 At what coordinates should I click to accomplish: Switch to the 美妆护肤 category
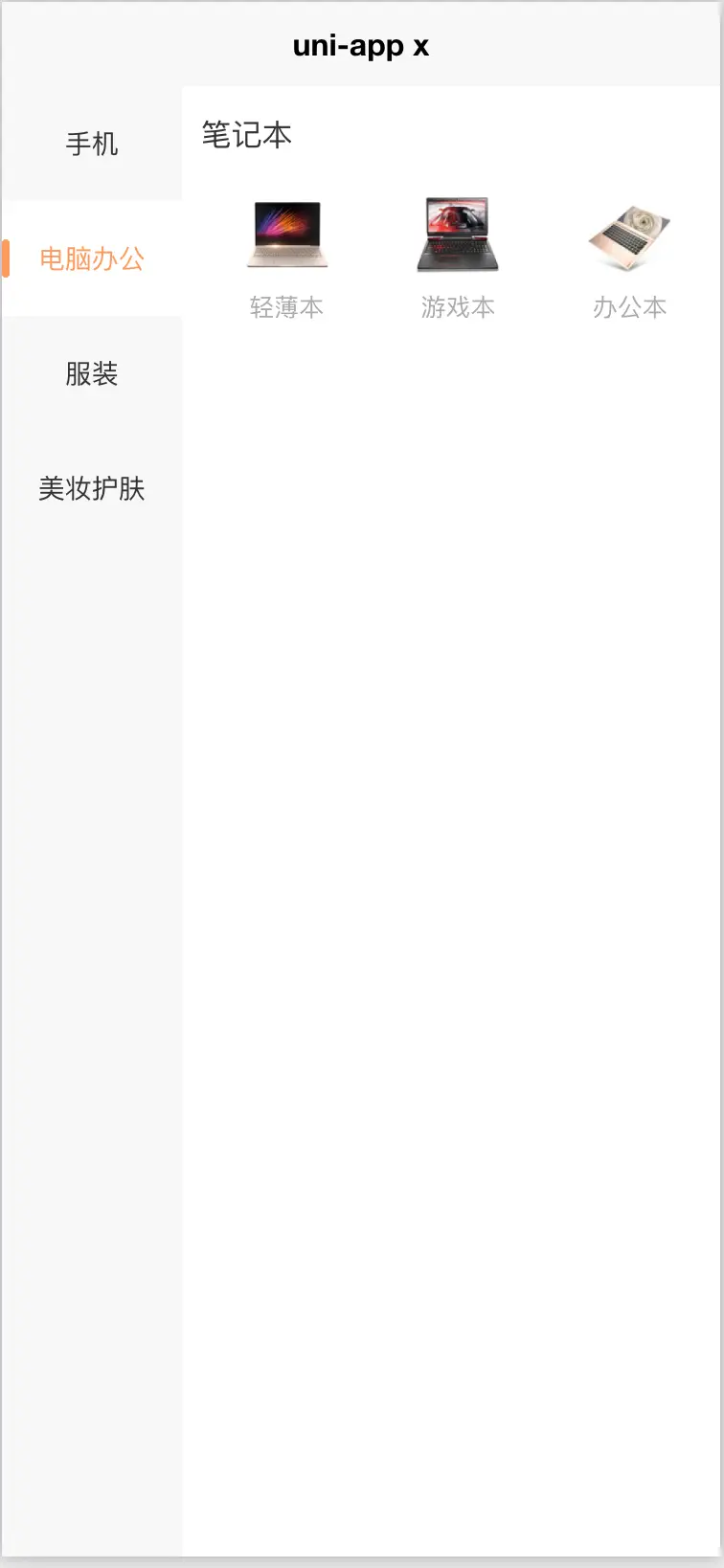[92, 488]
